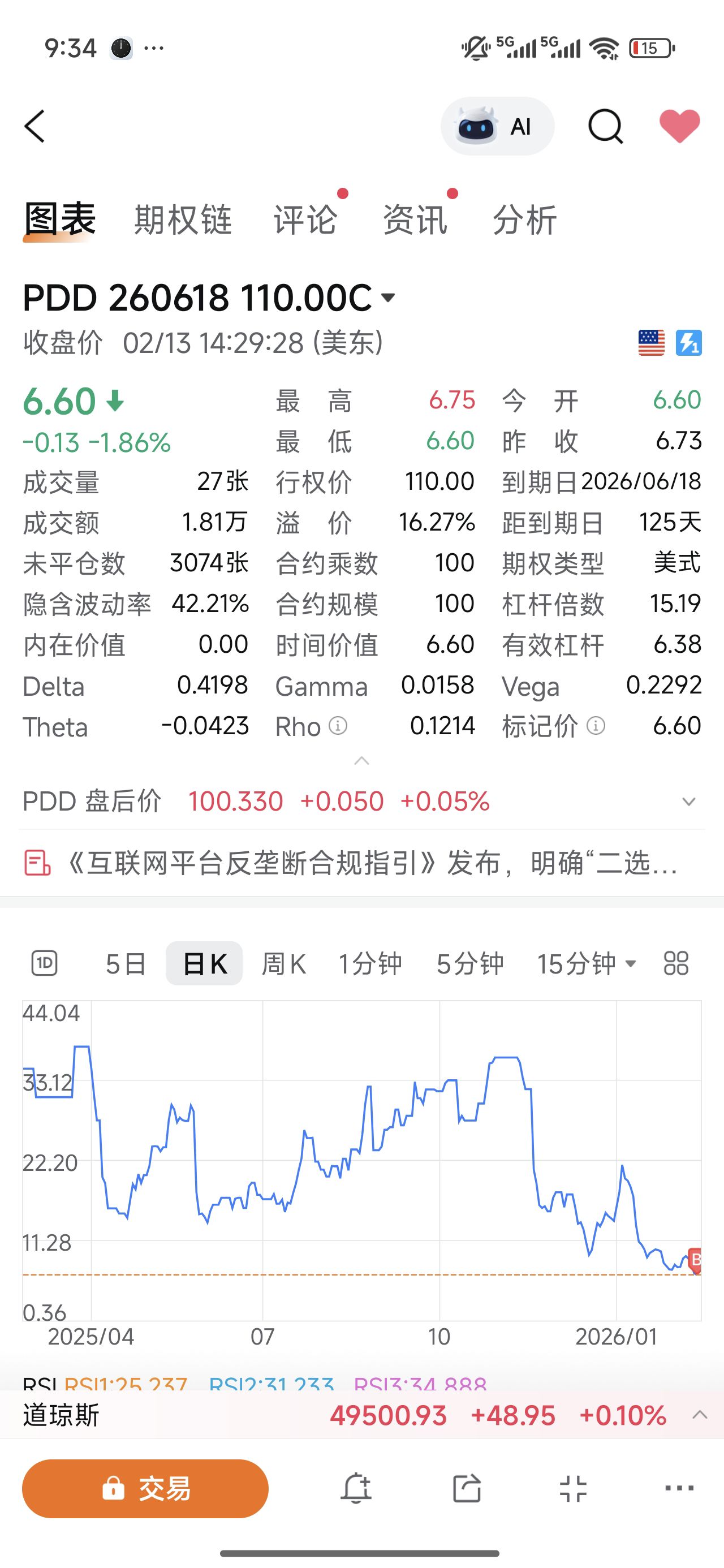Collapse the quote details with up chevron
The height and width of the screenshot is (1568, 724).
pyautogui.click(x=361, y=761)
